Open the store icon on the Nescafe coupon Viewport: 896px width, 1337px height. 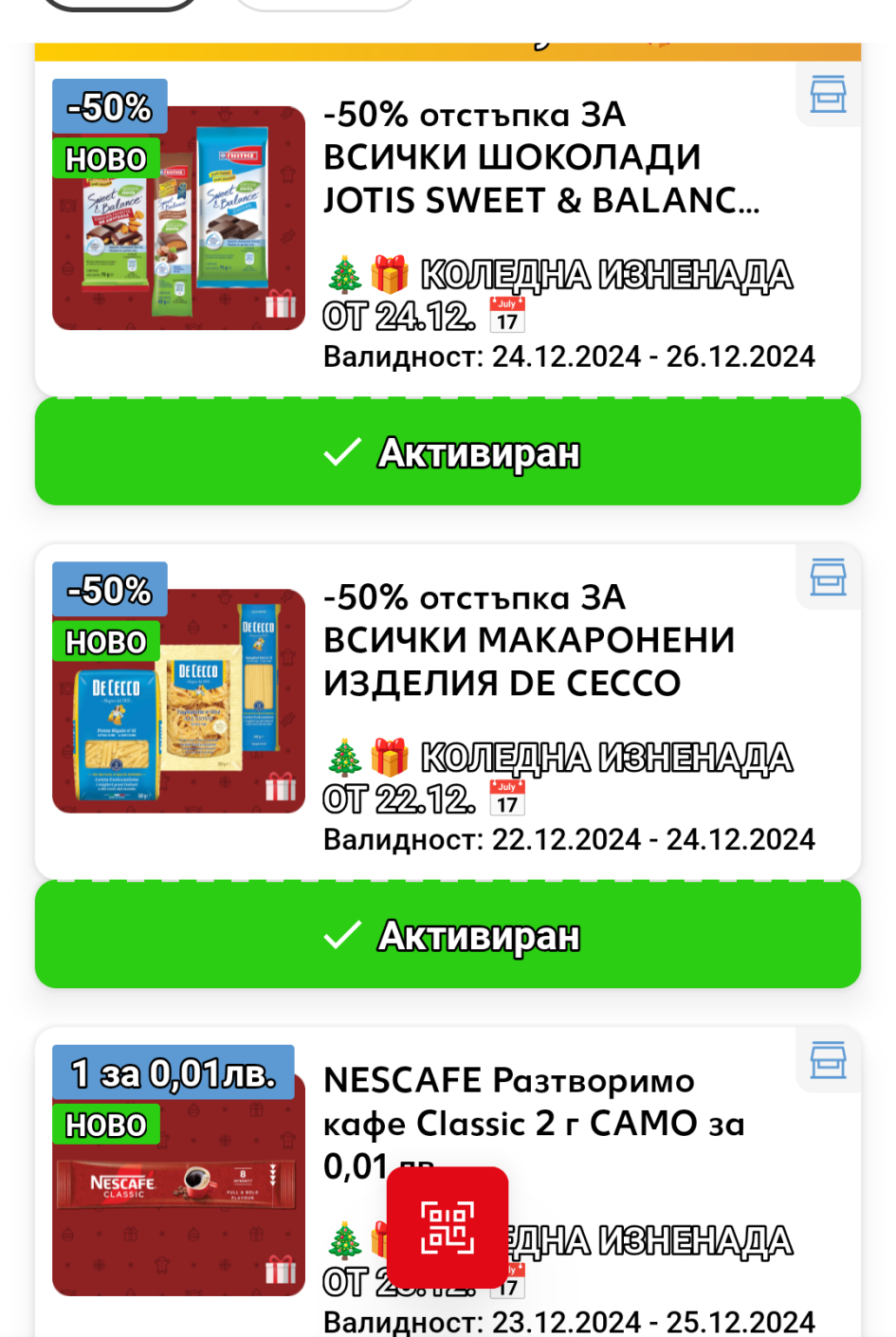[x=828, y=1060]
